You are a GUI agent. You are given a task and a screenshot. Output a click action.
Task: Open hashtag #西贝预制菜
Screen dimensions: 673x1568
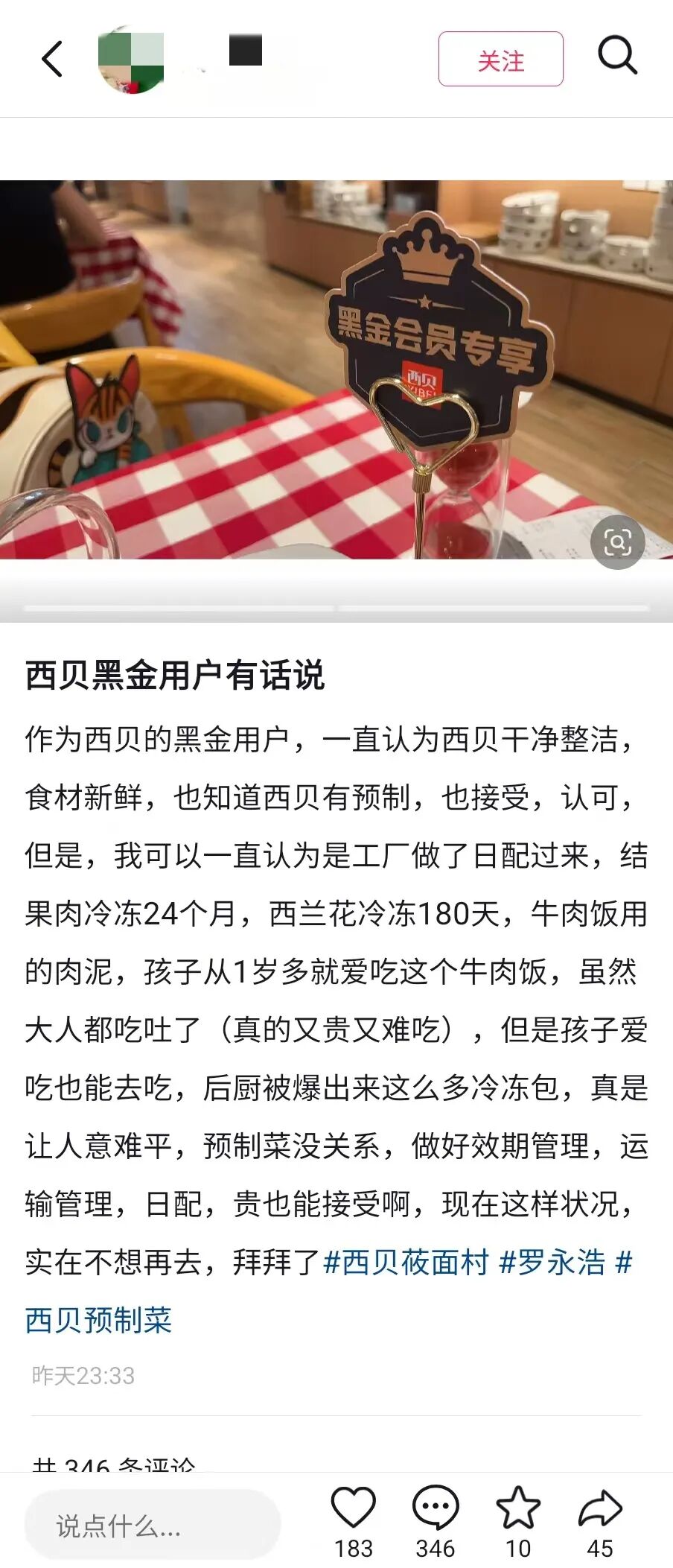[98, 1320]
